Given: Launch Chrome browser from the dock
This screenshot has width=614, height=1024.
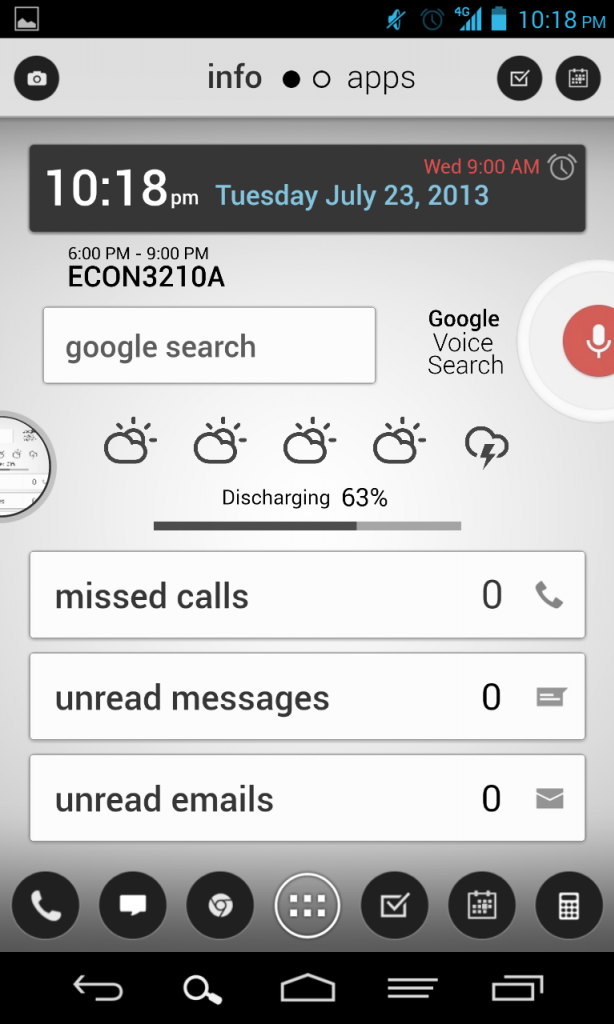Looking at the screenshot, I should click(x=219, y=906).
